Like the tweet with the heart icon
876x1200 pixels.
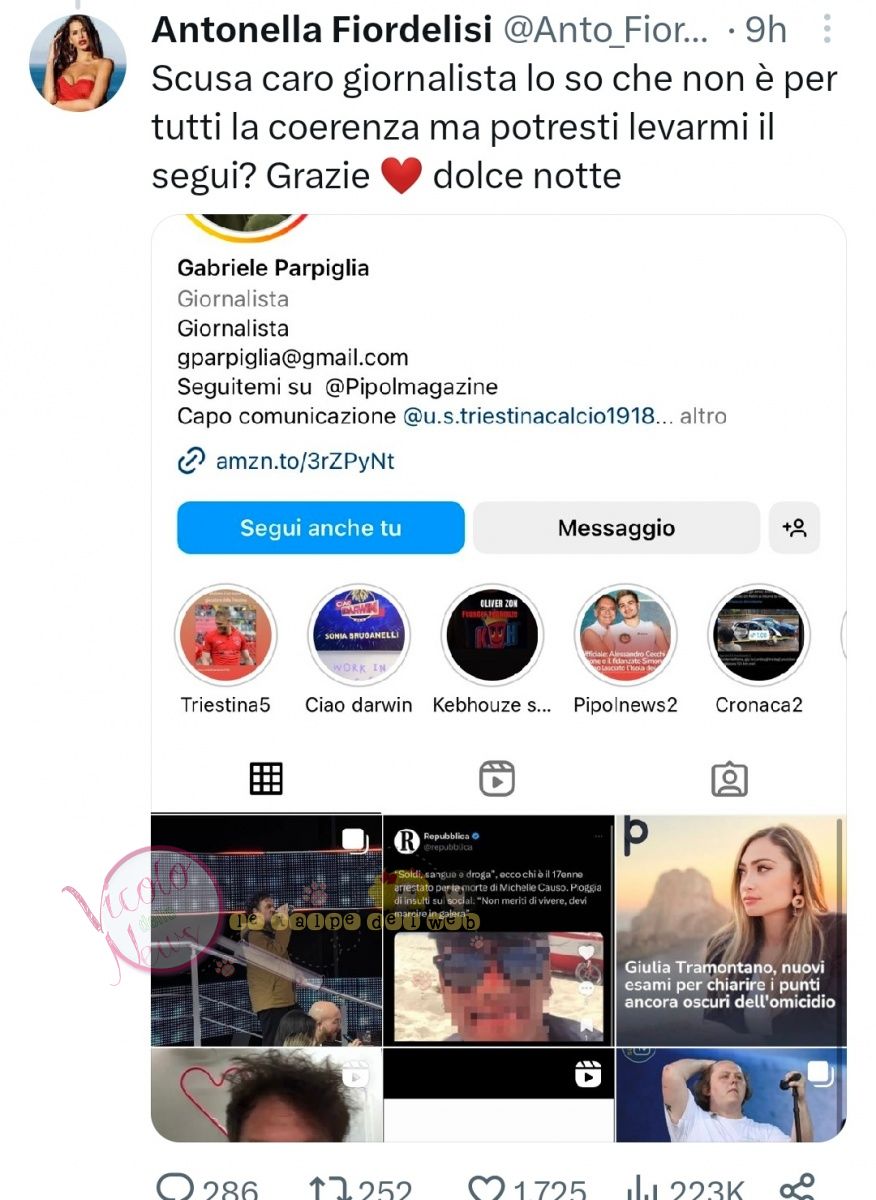click(488, 1188)
